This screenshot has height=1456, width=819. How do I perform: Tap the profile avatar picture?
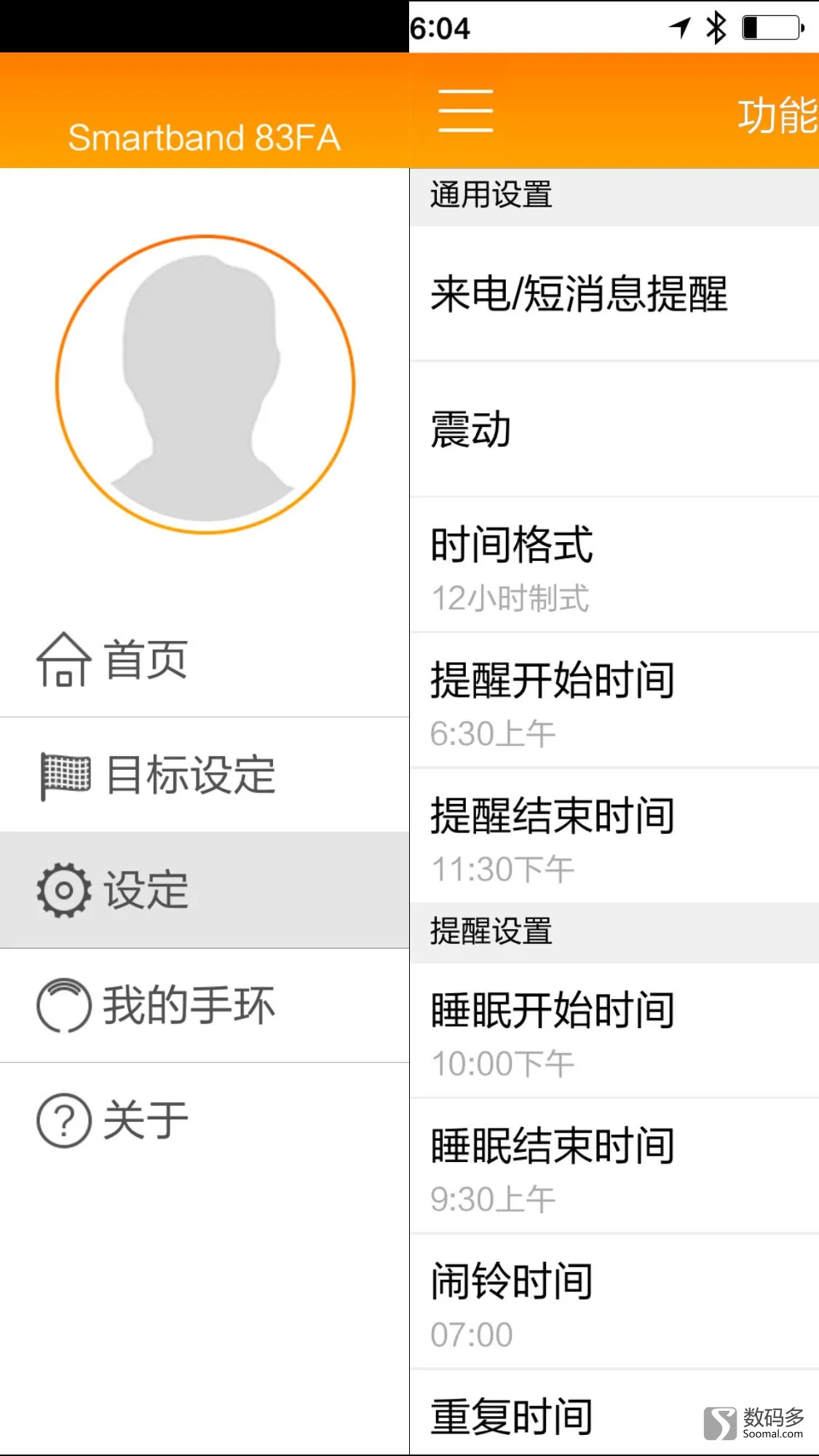pyautogui.click(x=205, y=384)
